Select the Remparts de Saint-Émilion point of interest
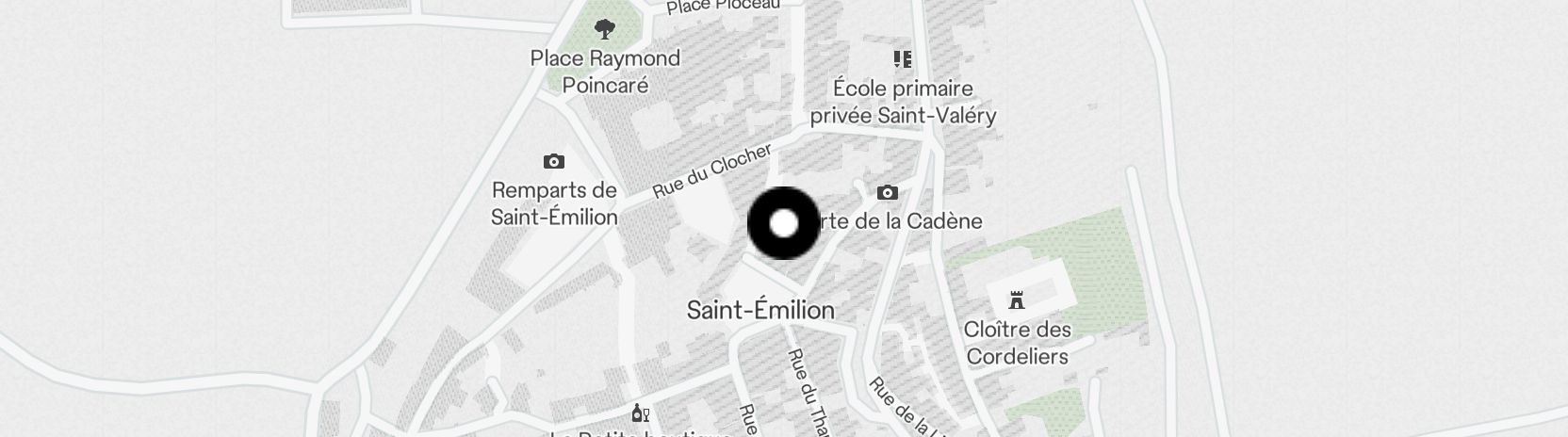Screen dimensions: 1568x437 (x=554, y=162)
